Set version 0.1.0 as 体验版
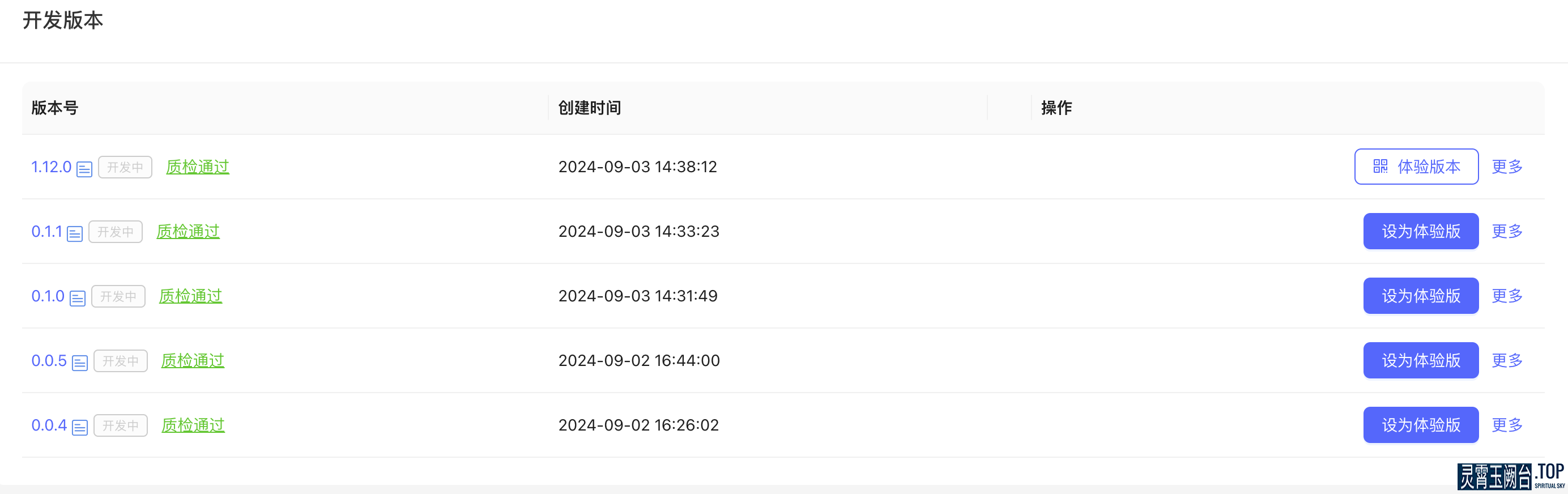Viewport: 1568px width, 494px height. (1421, 296)
